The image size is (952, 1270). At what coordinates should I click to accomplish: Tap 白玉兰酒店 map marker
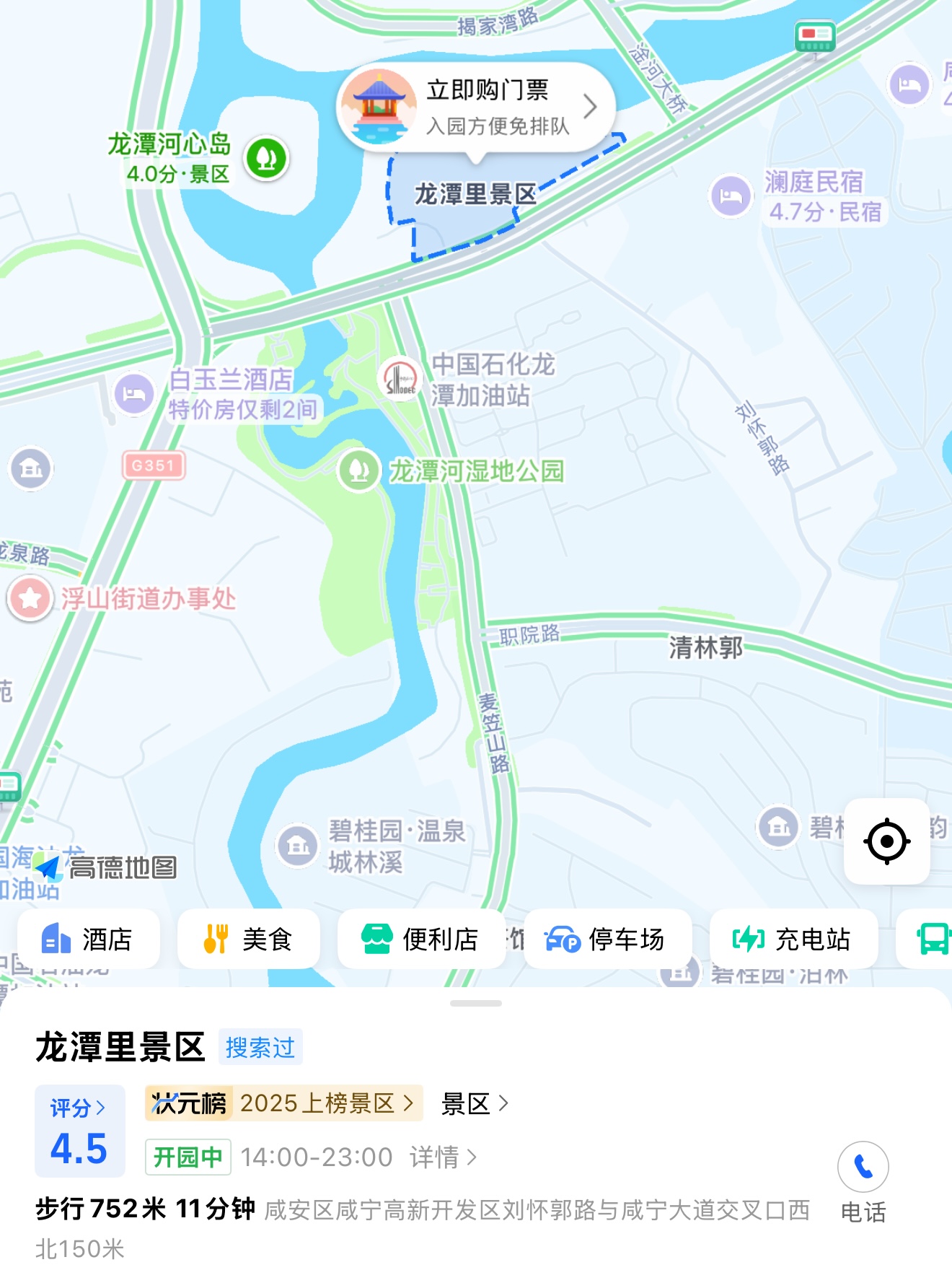[134, 394]
